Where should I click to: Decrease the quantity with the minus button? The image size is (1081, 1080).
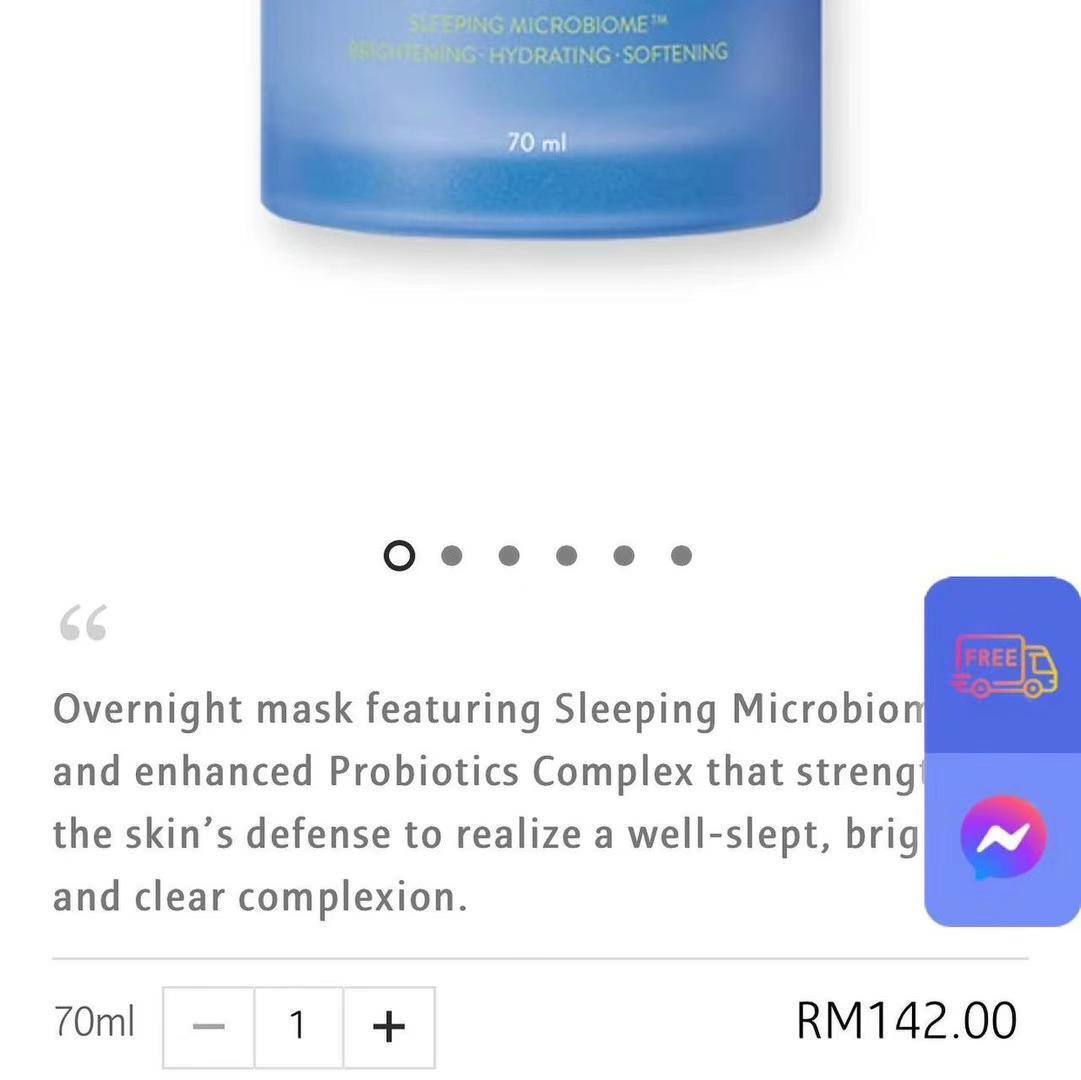click(208, 1027)
